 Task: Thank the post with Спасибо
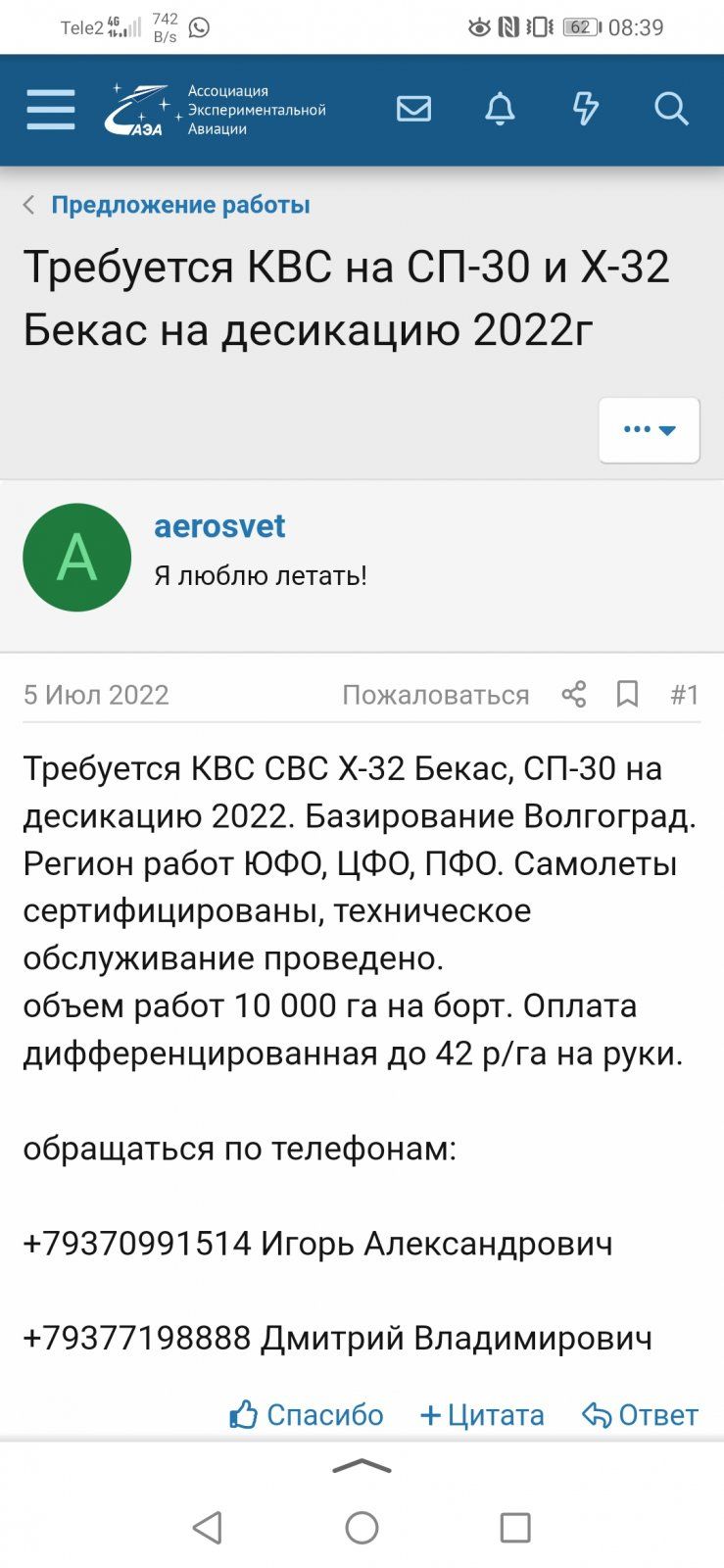(x=307, y=1415)
